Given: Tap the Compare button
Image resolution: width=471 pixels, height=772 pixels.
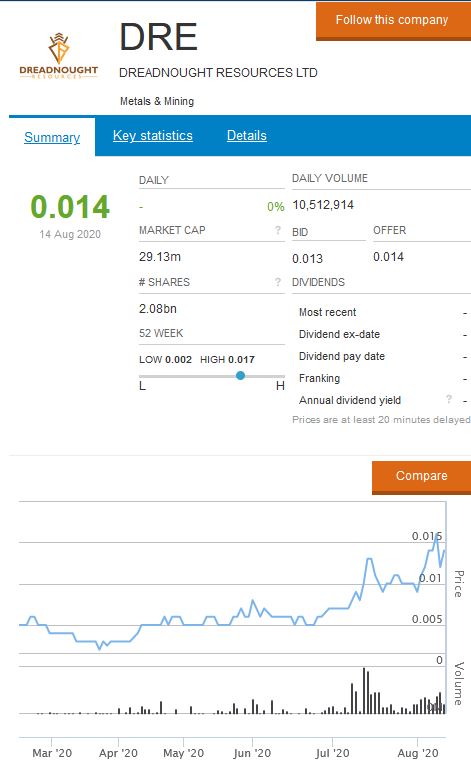Looking at the screenshot, I should tap(421, 477).
